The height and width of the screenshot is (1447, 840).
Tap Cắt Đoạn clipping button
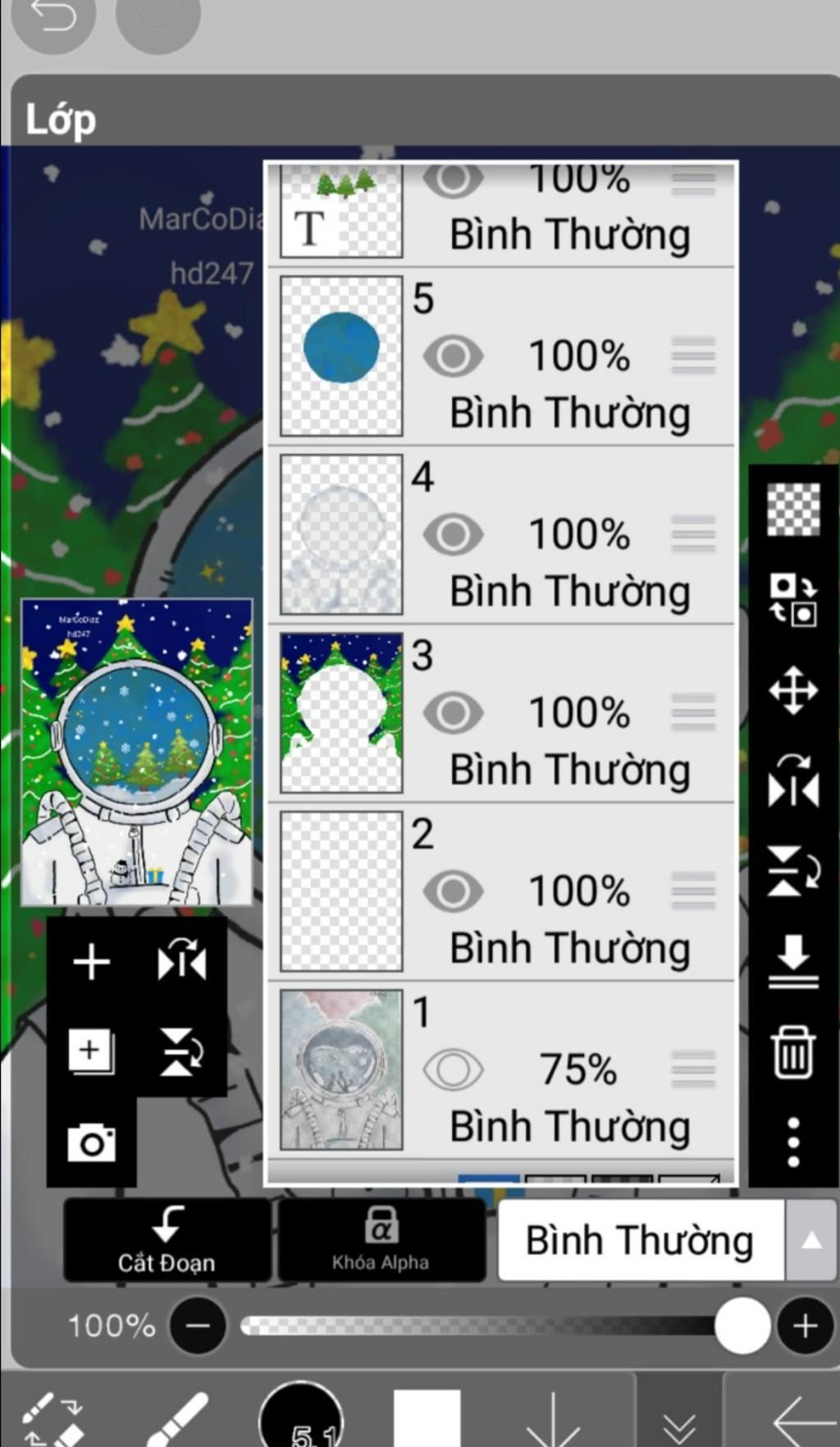click(x=167, y=1239)
